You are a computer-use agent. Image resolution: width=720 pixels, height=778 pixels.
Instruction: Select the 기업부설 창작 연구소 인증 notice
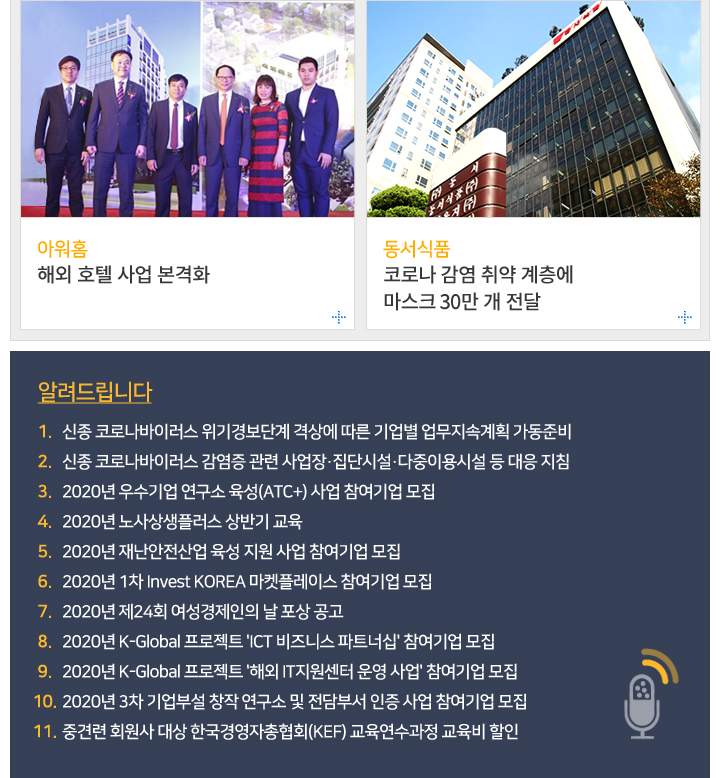coord(294,701)
